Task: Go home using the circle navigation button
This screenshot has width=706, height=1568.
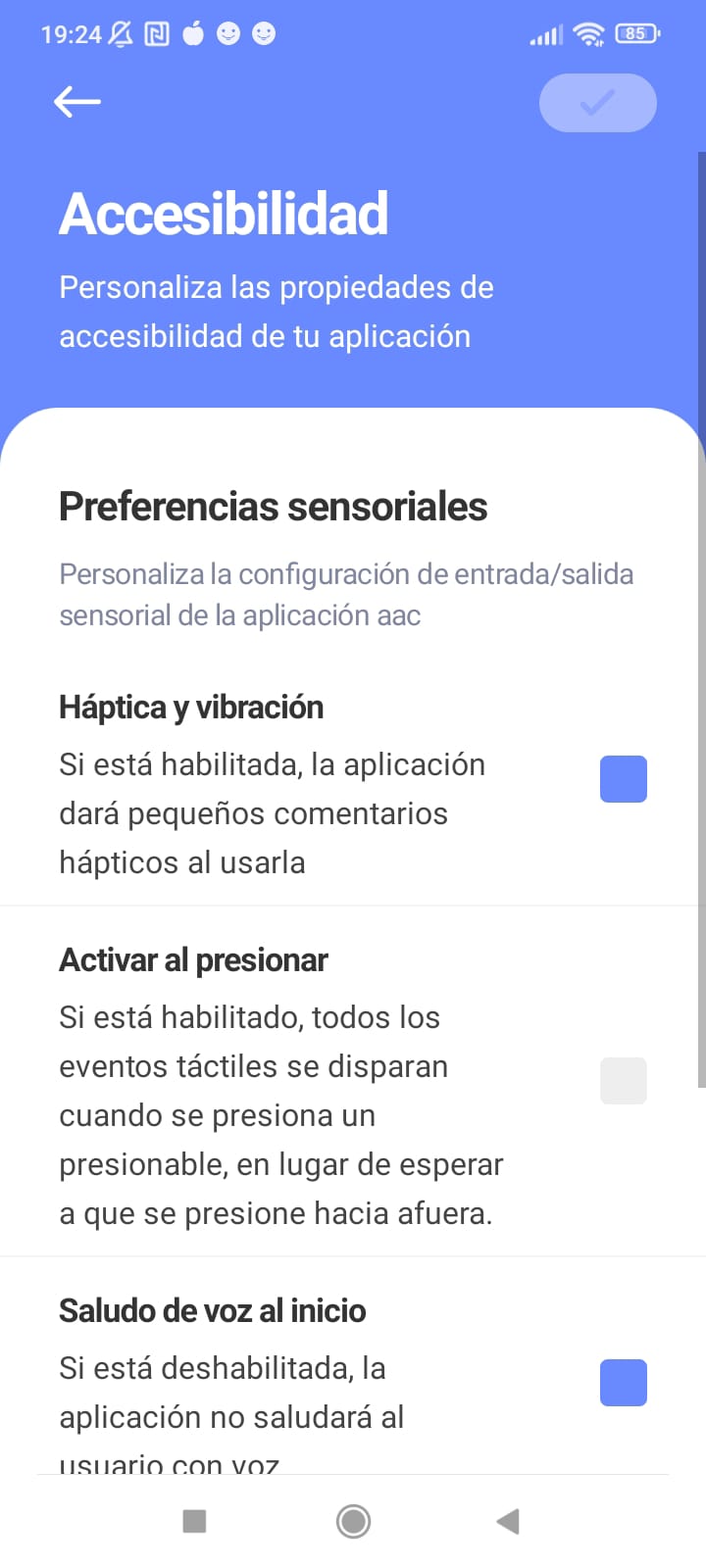Action: pos(353,1521)
